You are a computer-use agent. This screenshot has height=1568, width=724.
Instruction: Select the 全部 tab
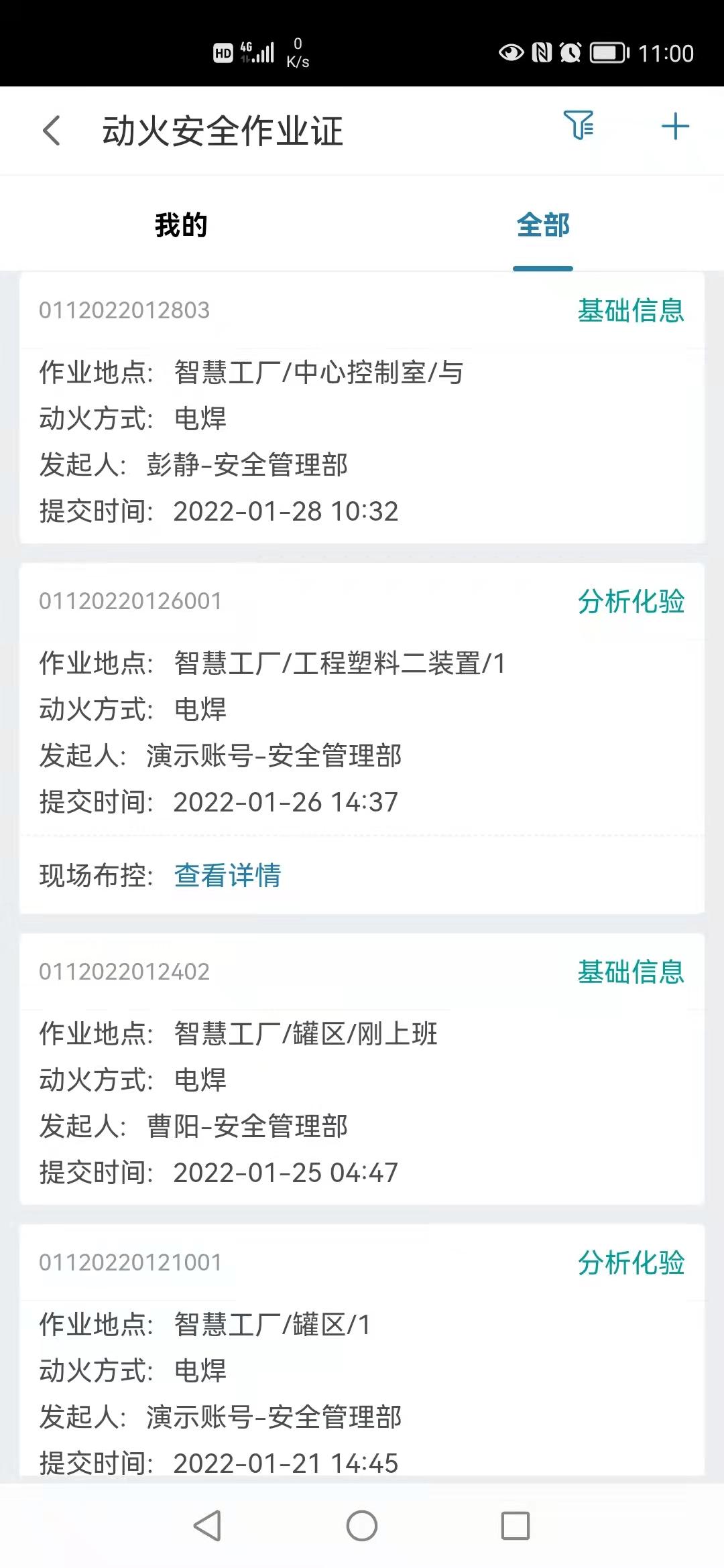click(542, 225)
